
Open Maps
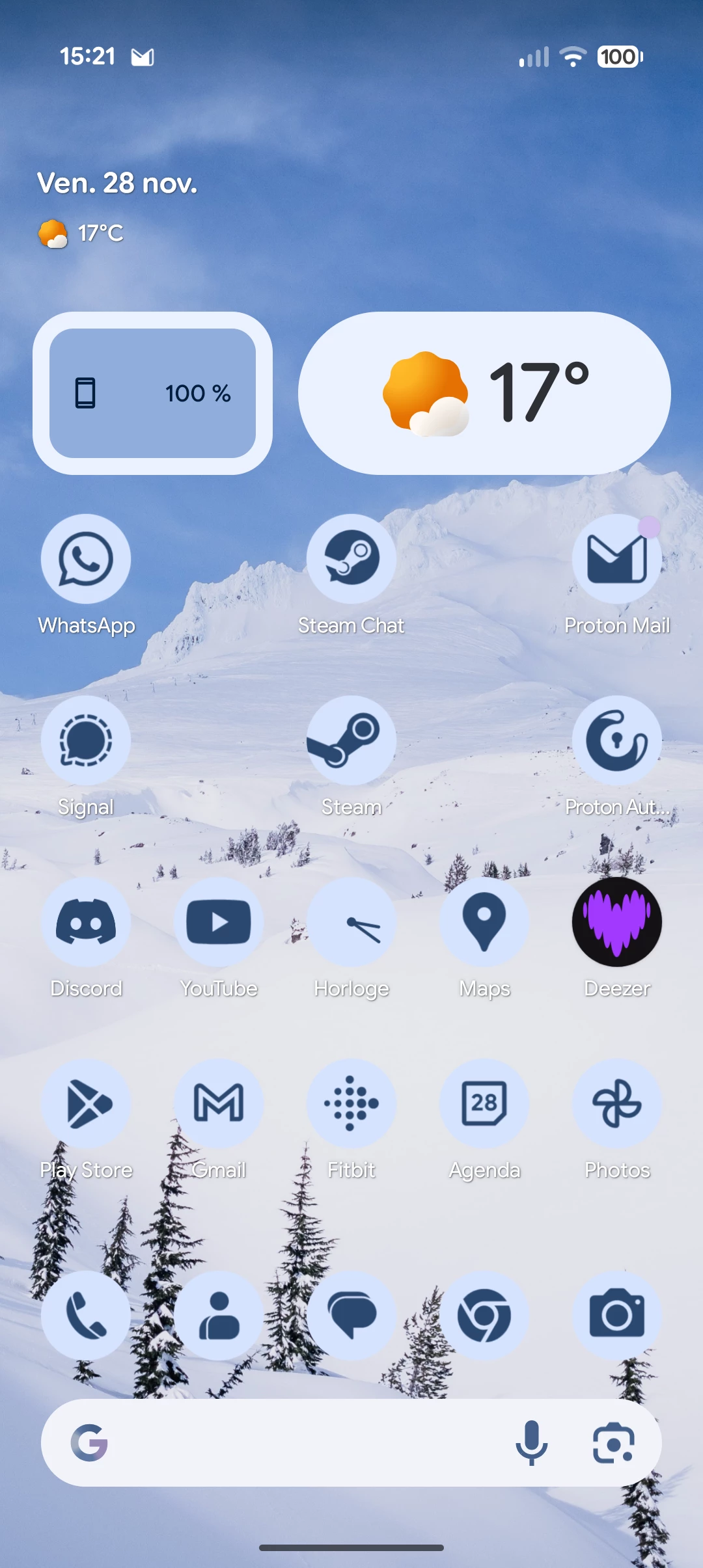pos(484,922)
